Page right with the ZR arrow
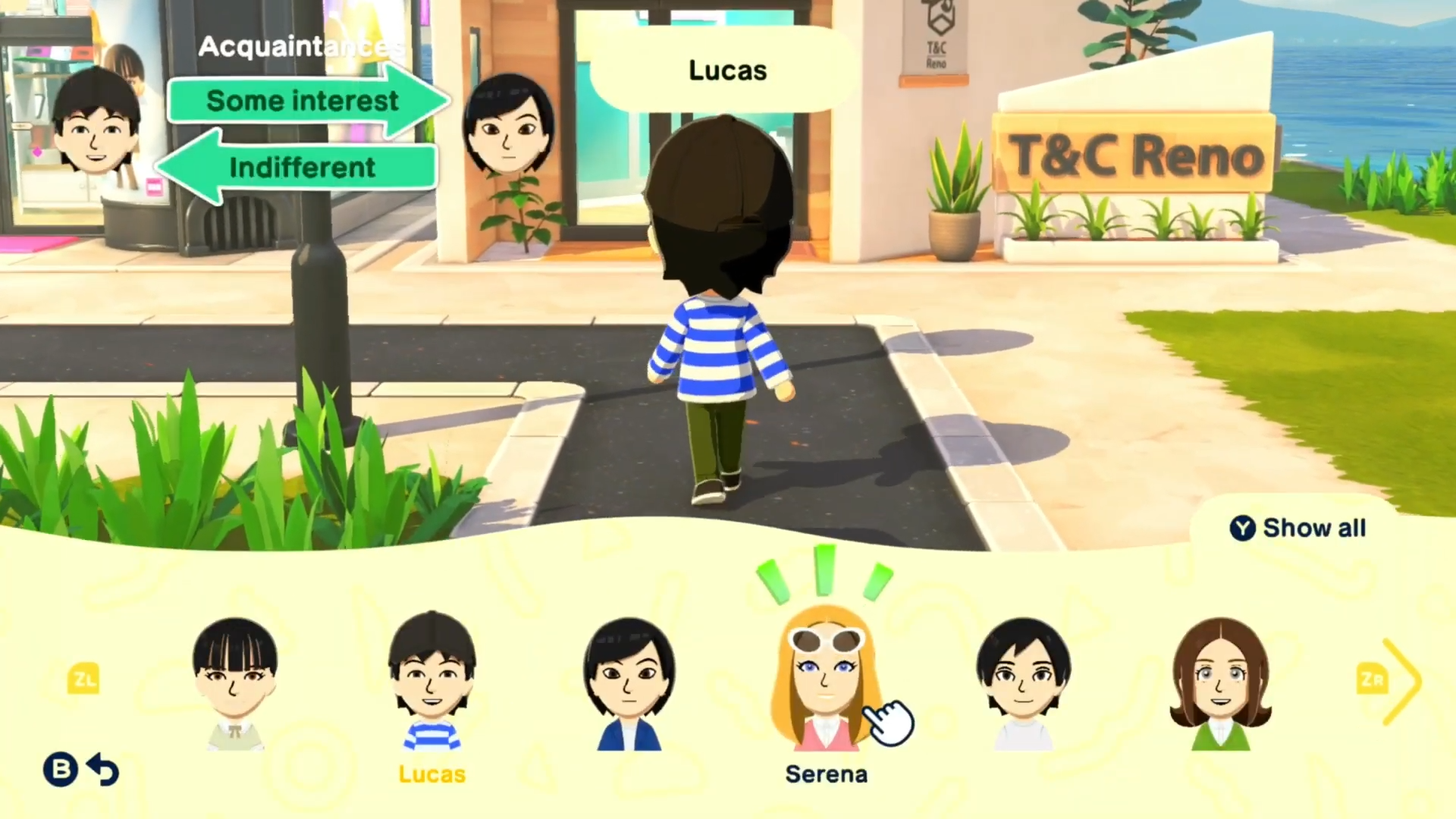Screen dimensions: 1456x819 [1388, 679]
